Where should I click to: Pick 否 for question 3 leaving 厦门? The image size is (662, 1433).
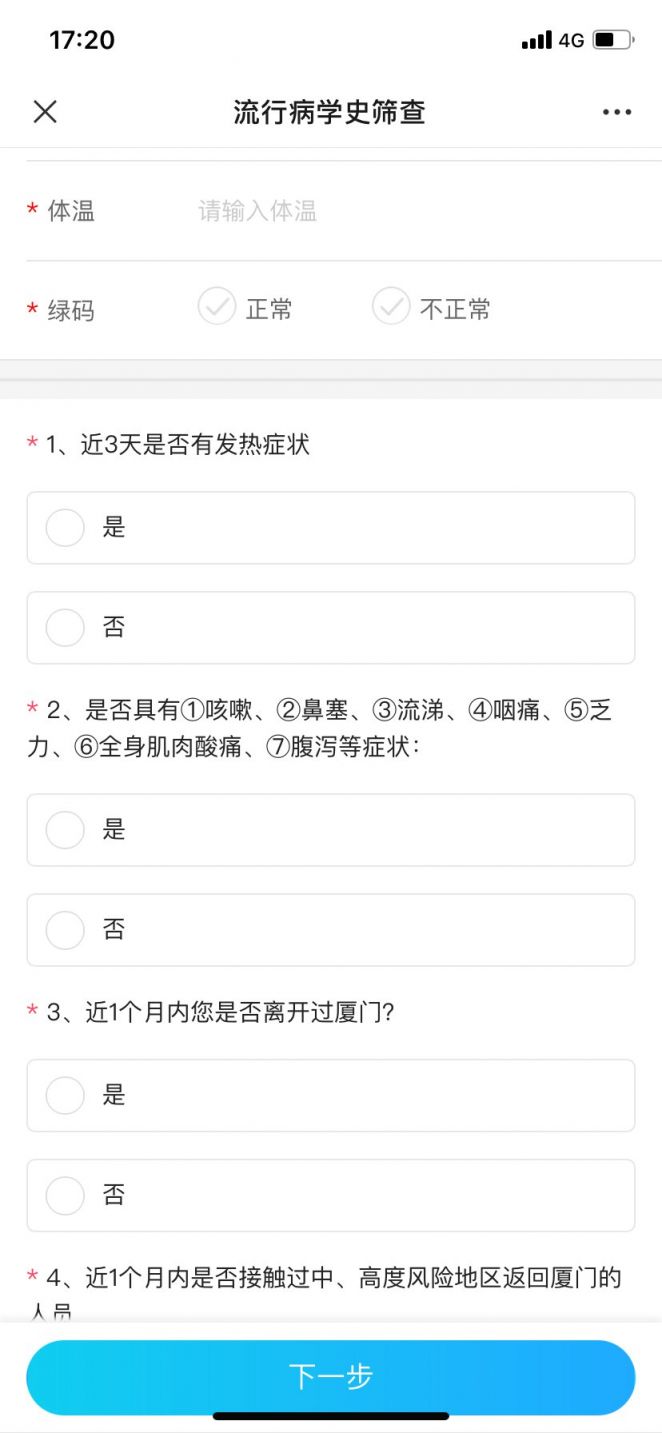pos(331,1196)
